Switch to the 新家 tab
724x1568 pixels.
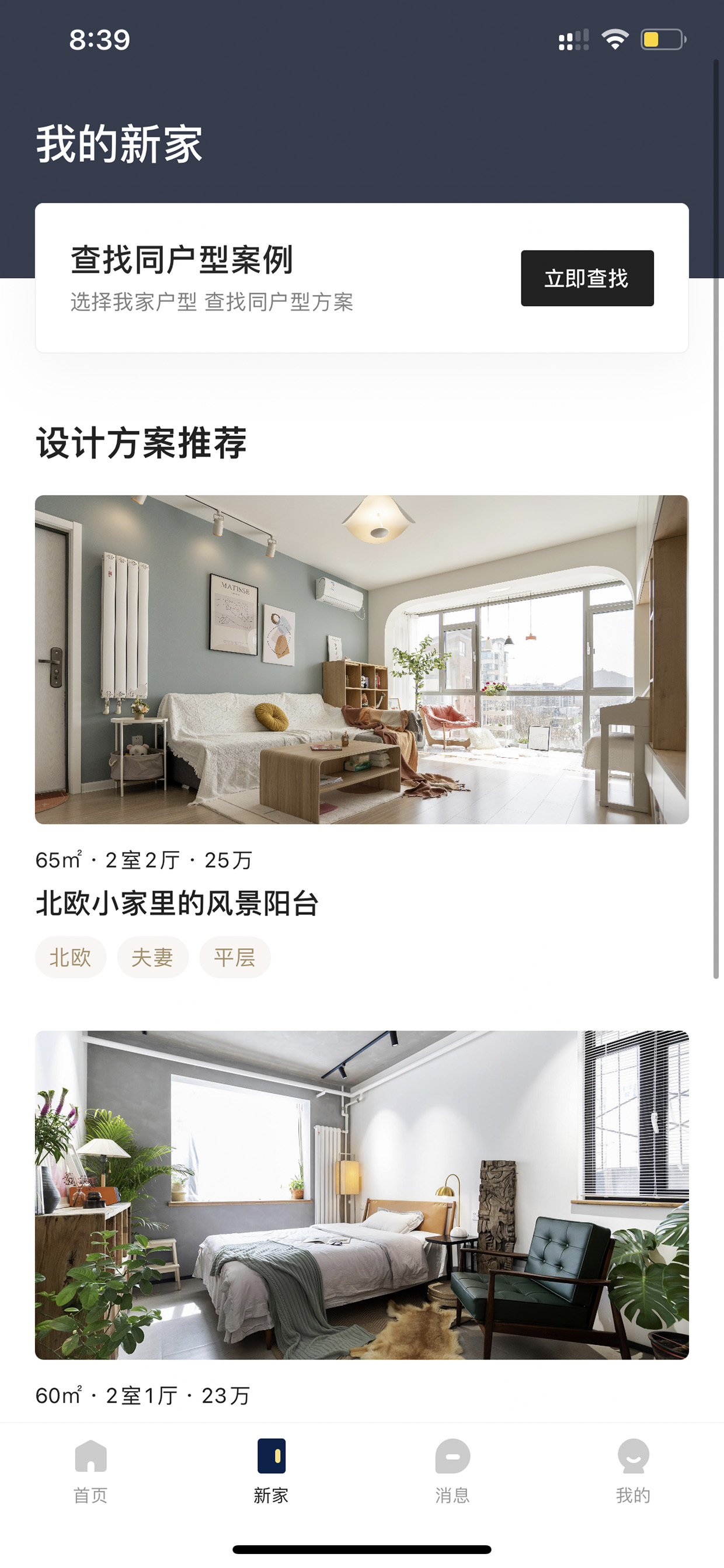pyautogui.click(x=271, y=1471)
